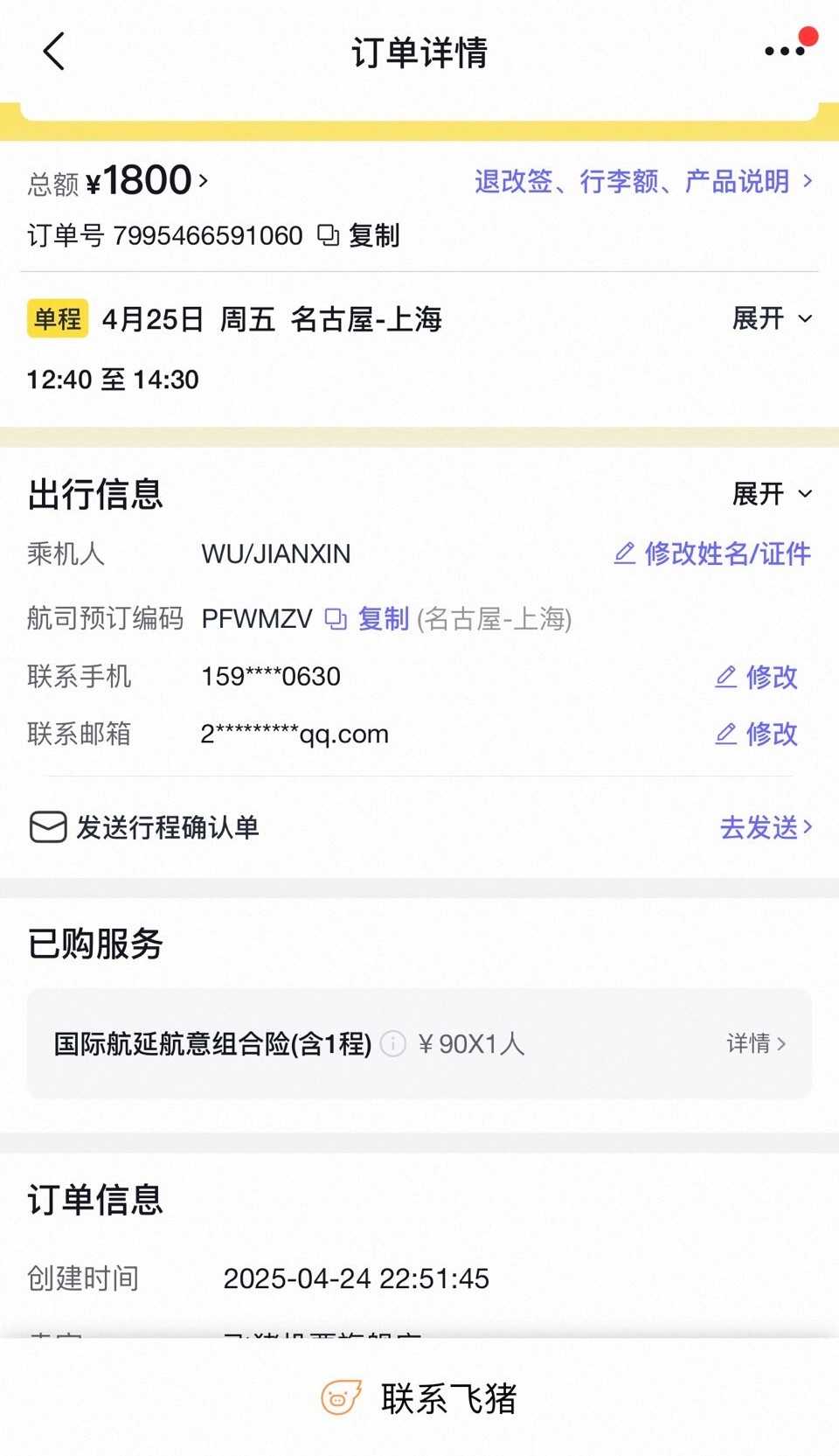Expand the flight itinerary section

[x=772, y=318]
